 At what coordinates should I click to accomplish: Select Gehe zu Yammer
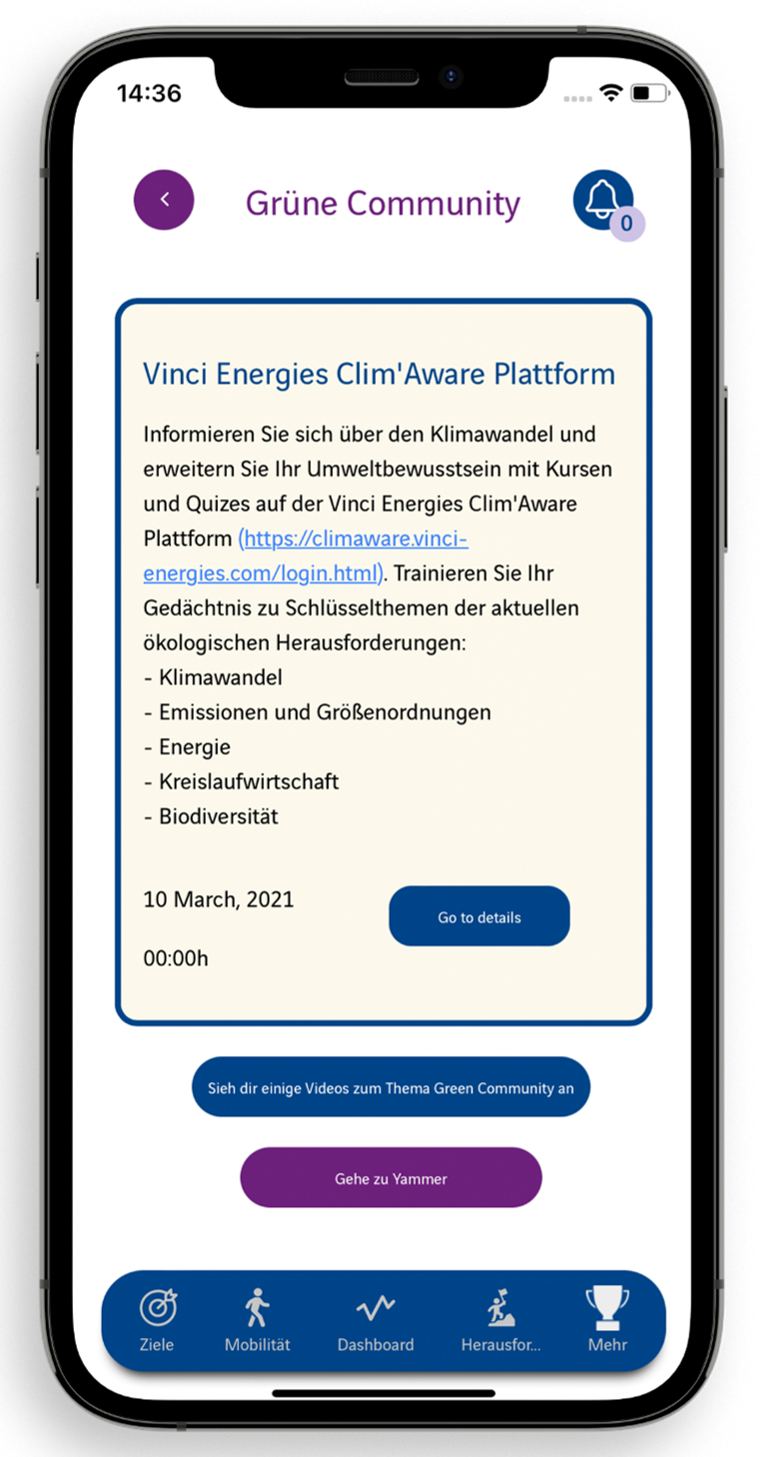coord(391,1178)
